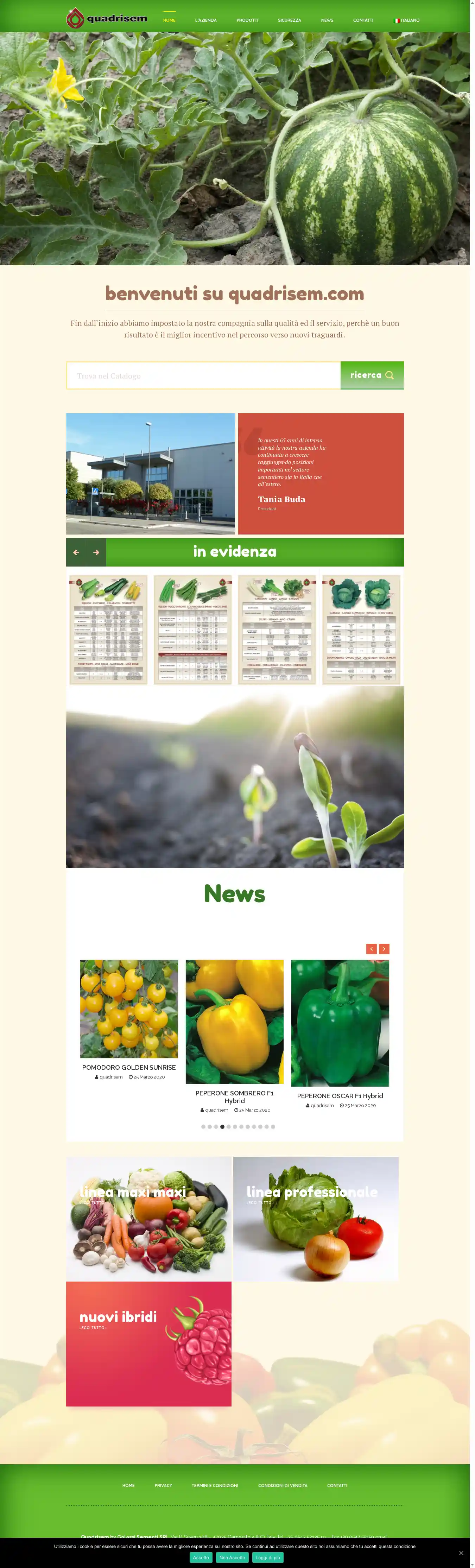The height and width of the screenshot is (1568, 475).
Task: Show next 'in evidenza' catalog slide
Action: (x=96, y=552)
